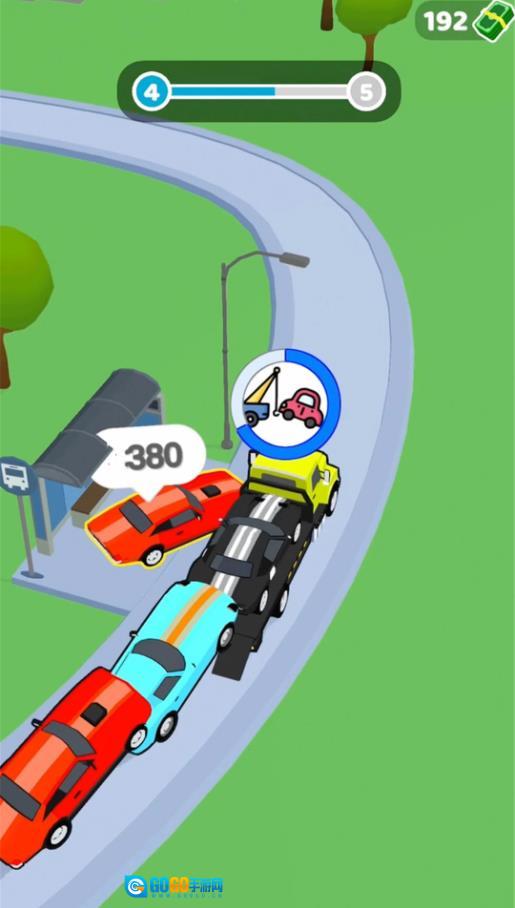The width and height of the screenshot is (515, 908).
Task: Tap the tow truck action bubble
Action: tap(286, 404)
